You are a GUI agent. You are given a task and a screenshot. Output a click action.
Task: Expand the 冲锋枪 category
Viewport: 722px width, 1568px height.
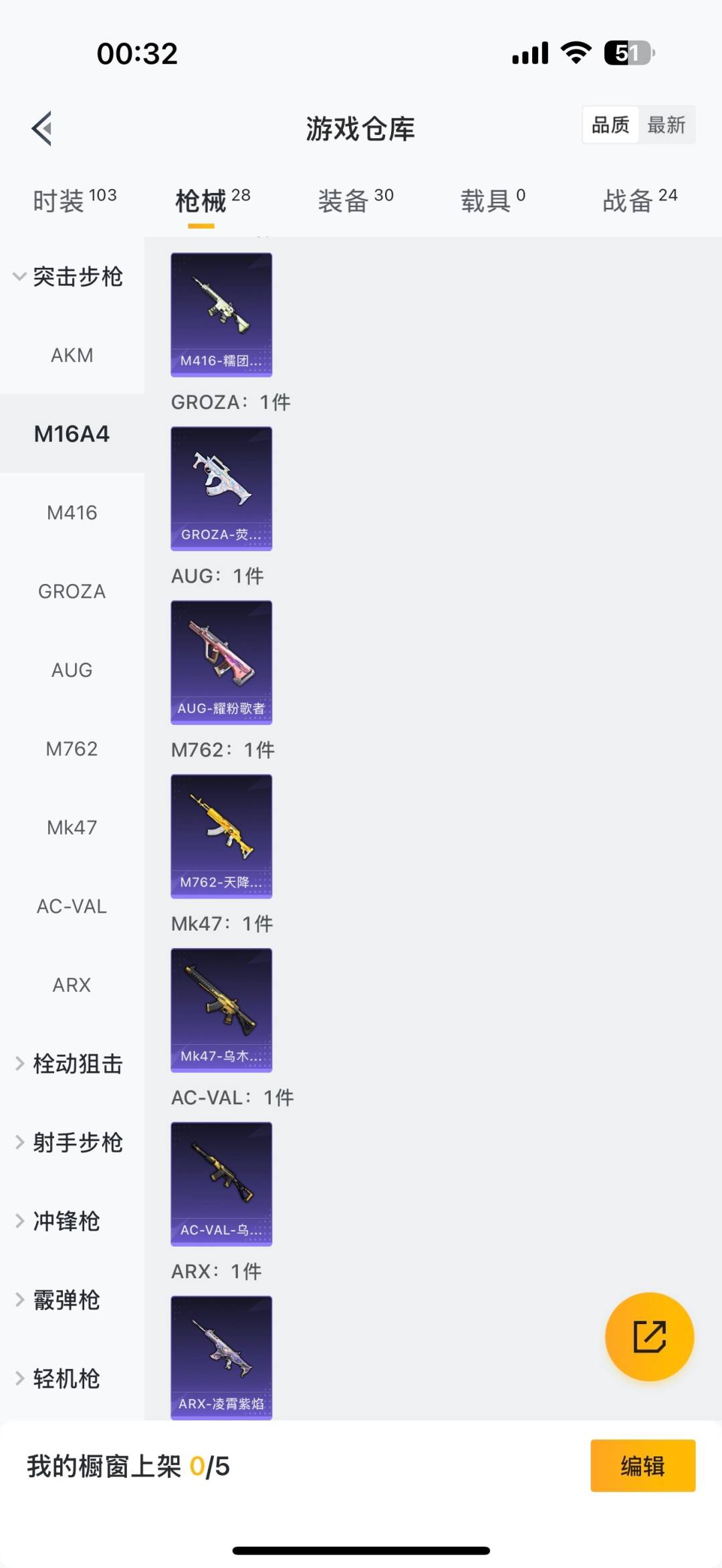click(59, 1221)
